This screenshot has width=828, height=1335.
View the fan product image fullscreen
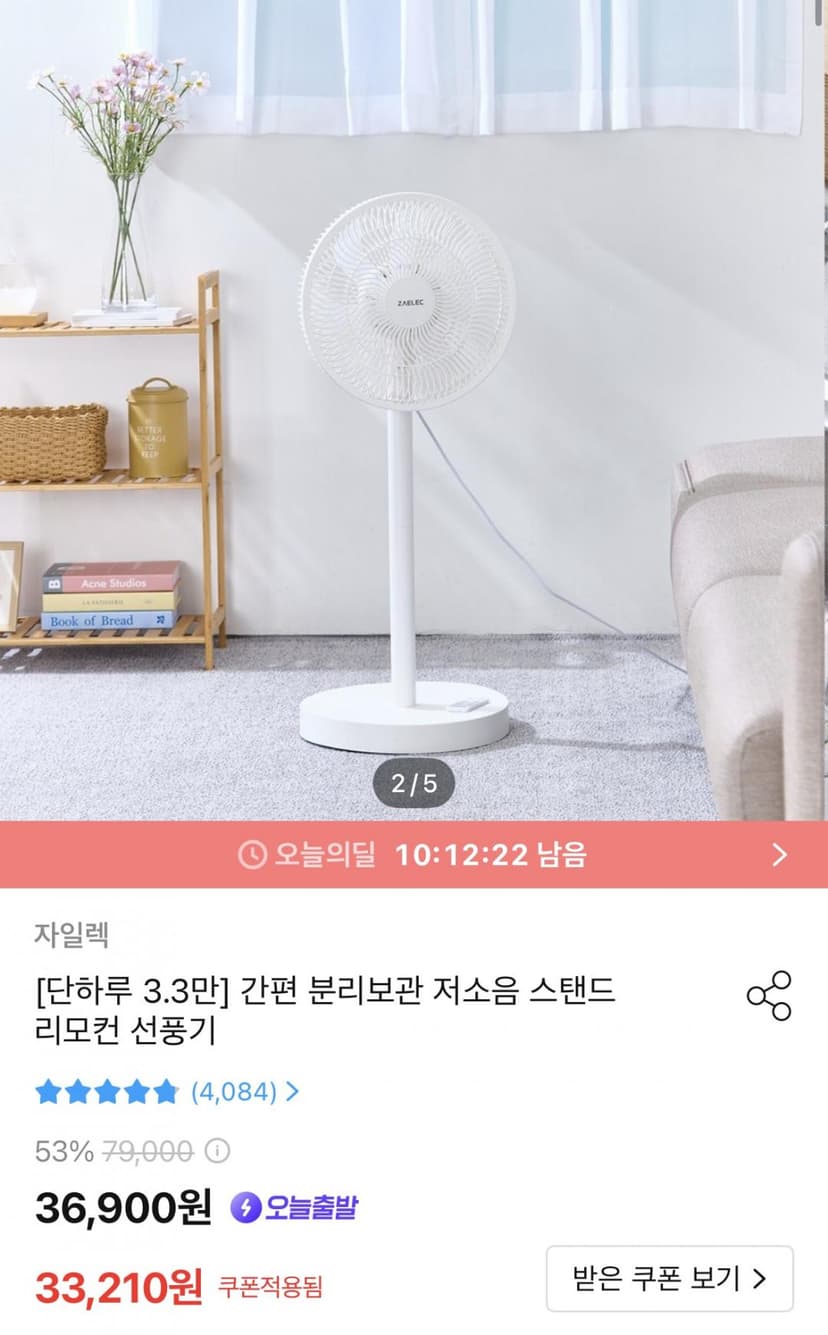tap(414, 410)
